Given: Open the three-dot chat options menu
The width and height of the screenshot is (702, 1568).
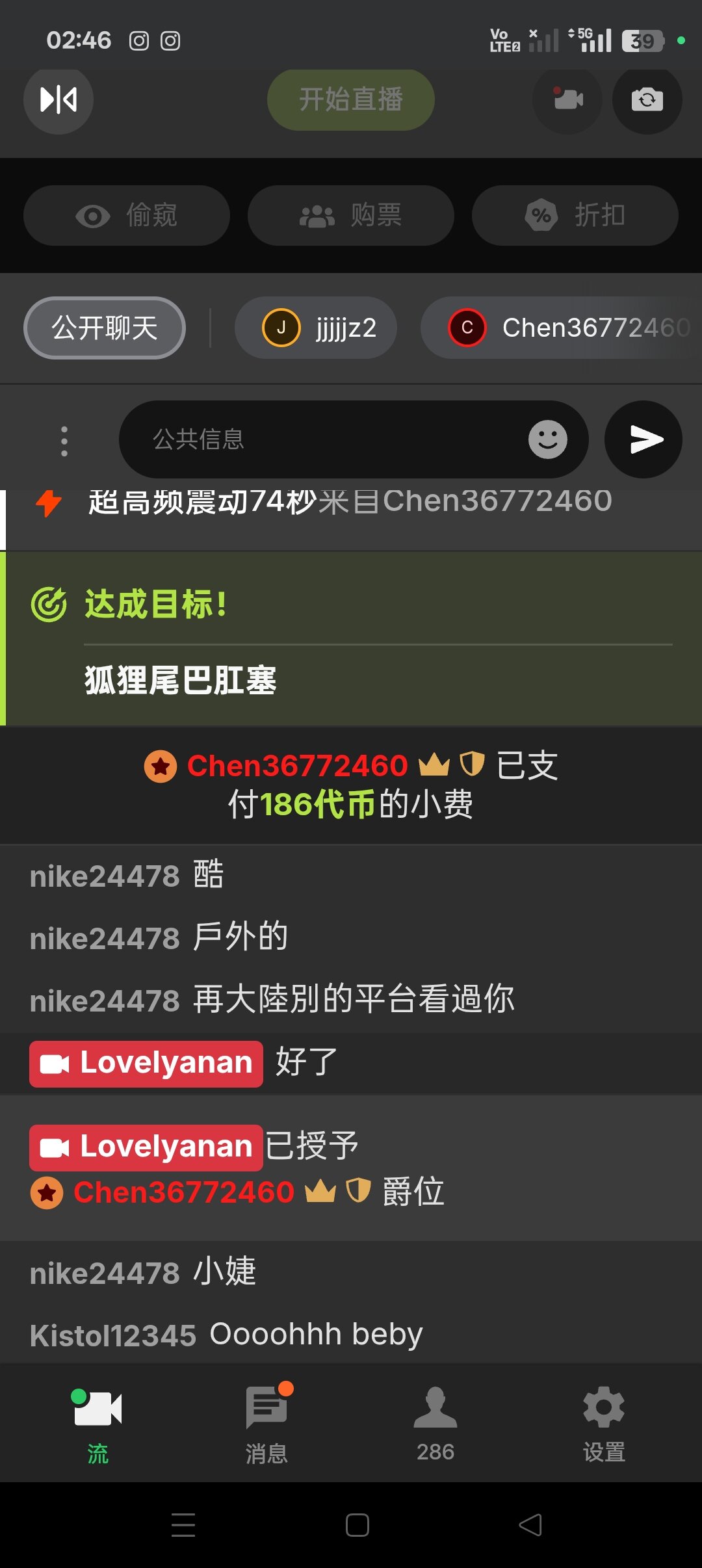Looking at the screenshot, I should click(x=64, y=441).
